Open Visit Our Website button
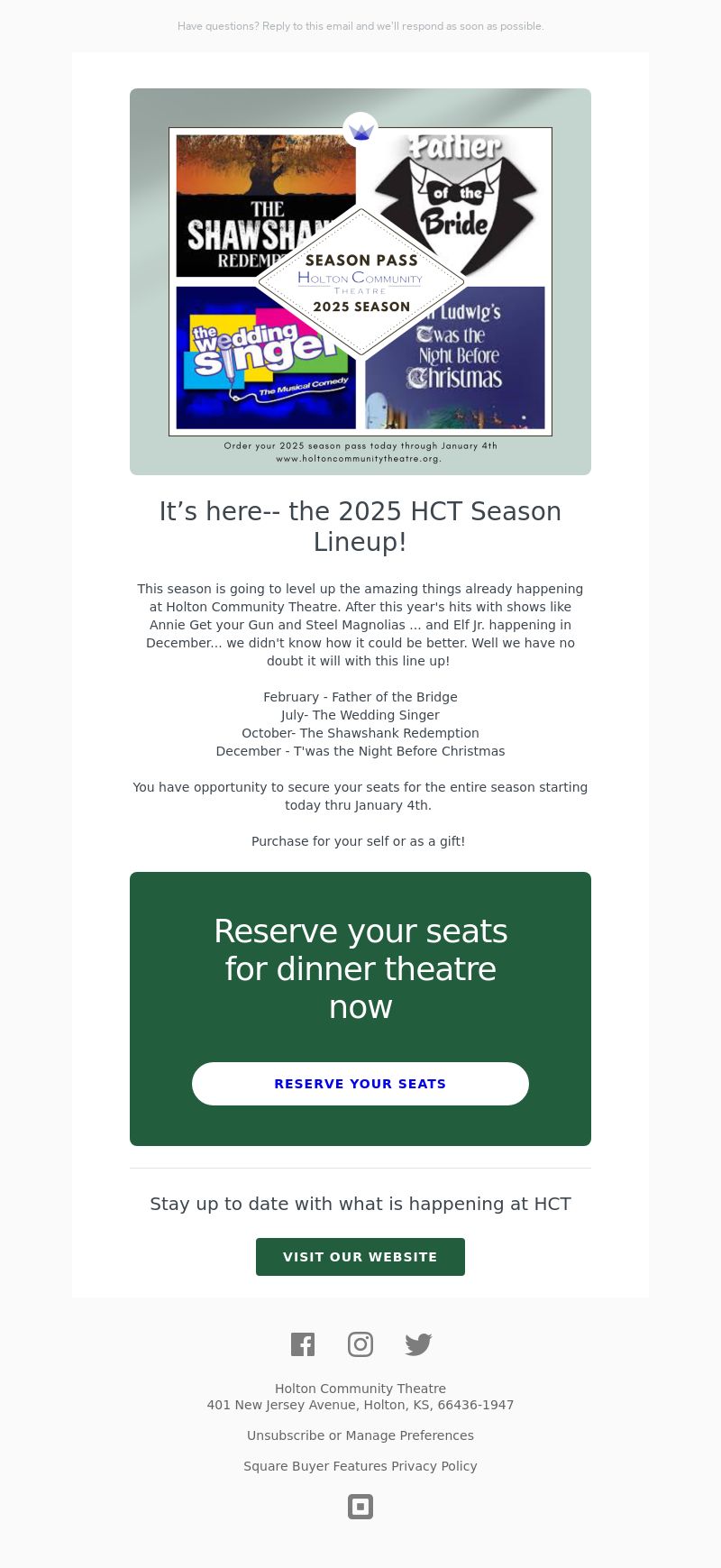The image size is (721, 1568). (360, 1257)
